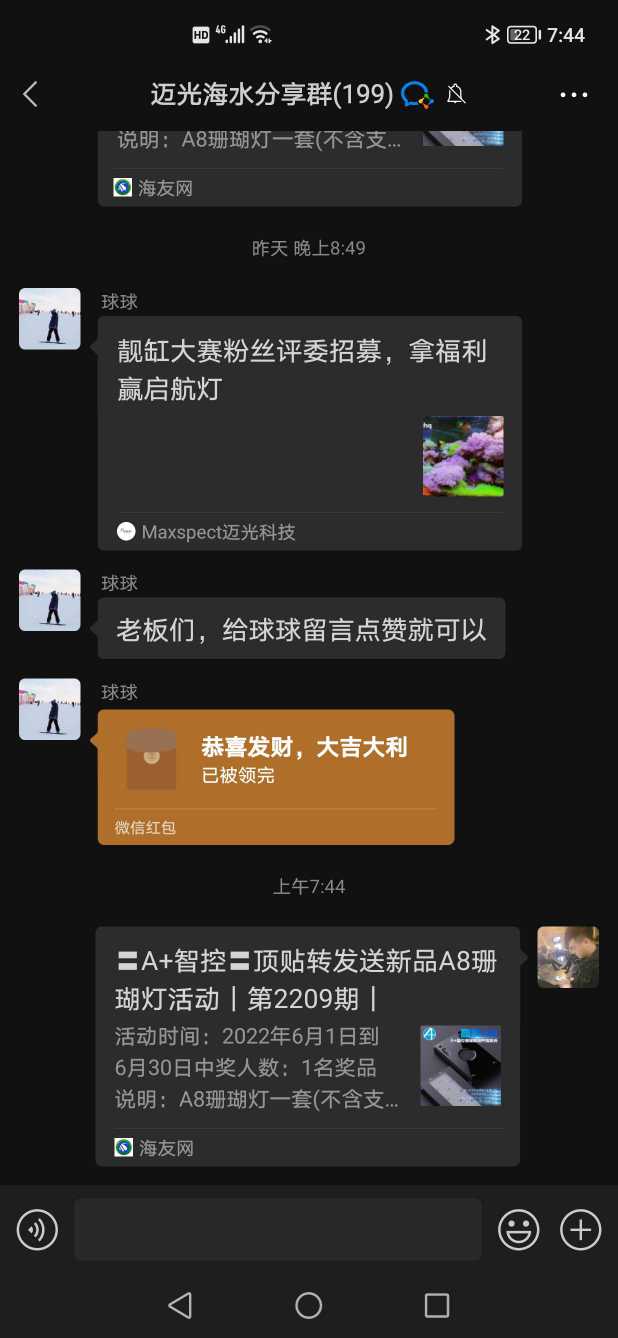This screenshot has width=618, height=1338.
Task: Open the 恭喜发财 red packet
Action: click(x=275, y=776)
